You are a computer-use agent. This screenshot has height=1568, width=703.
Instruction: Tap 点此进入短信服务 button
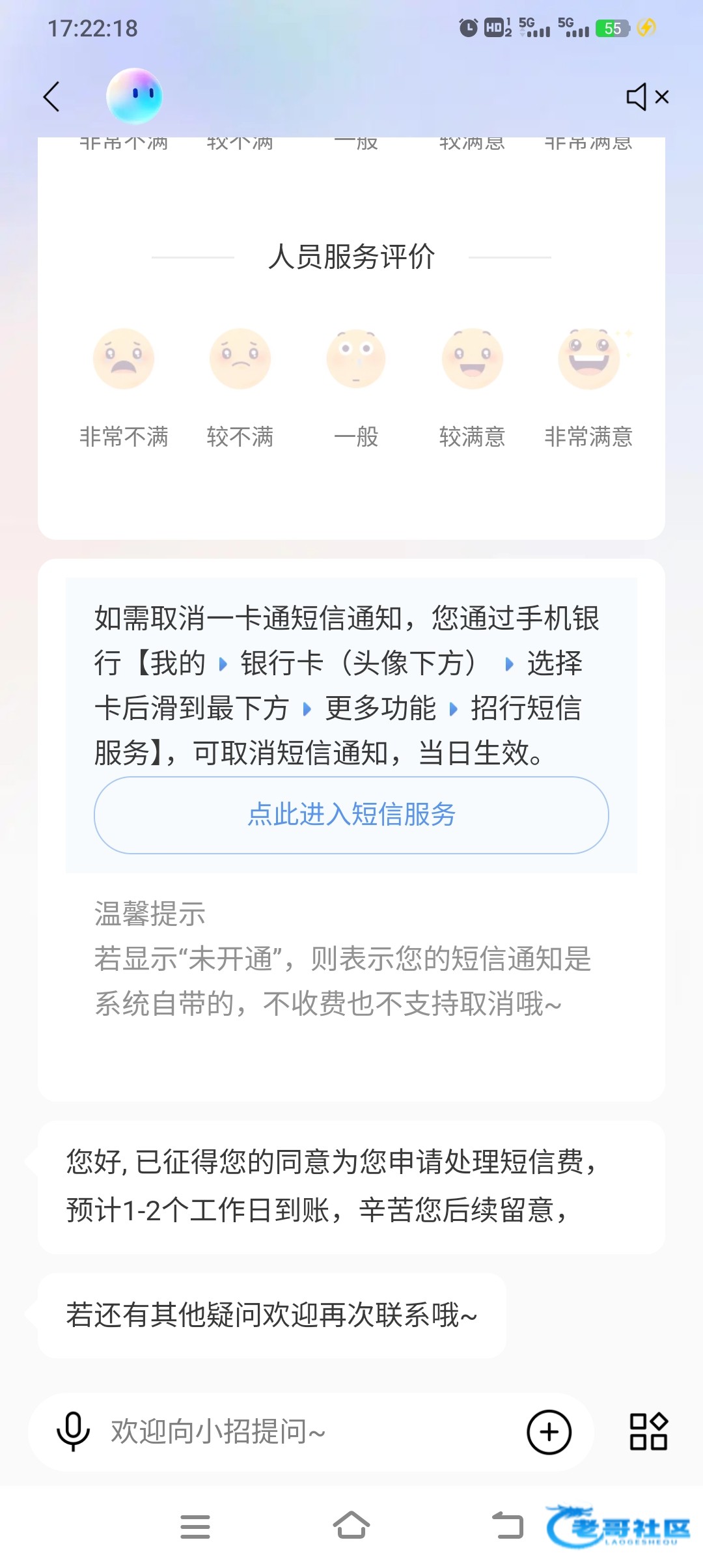351,815
